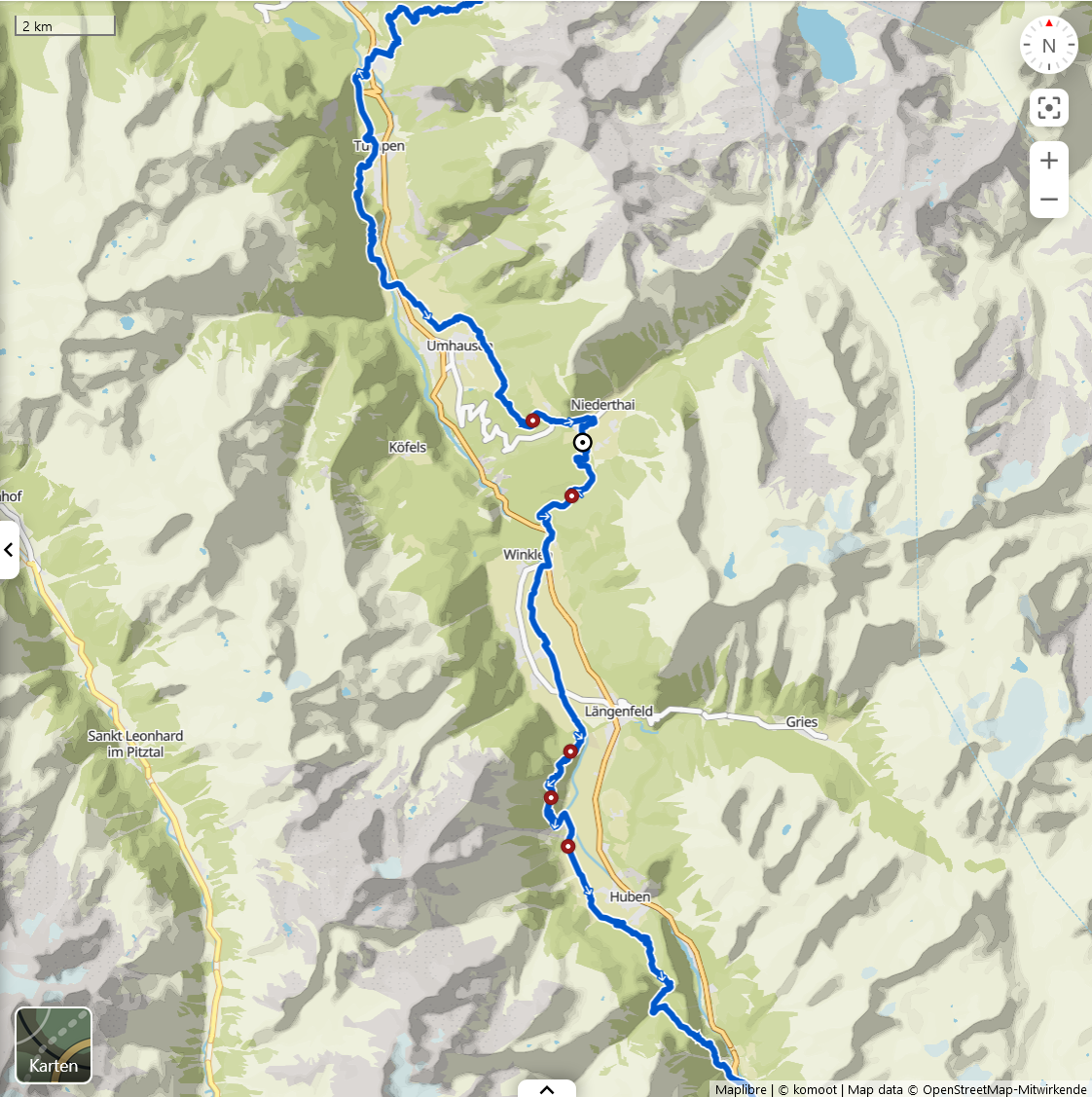Expand the bottom panel chevron

[x=546, y=1089]
